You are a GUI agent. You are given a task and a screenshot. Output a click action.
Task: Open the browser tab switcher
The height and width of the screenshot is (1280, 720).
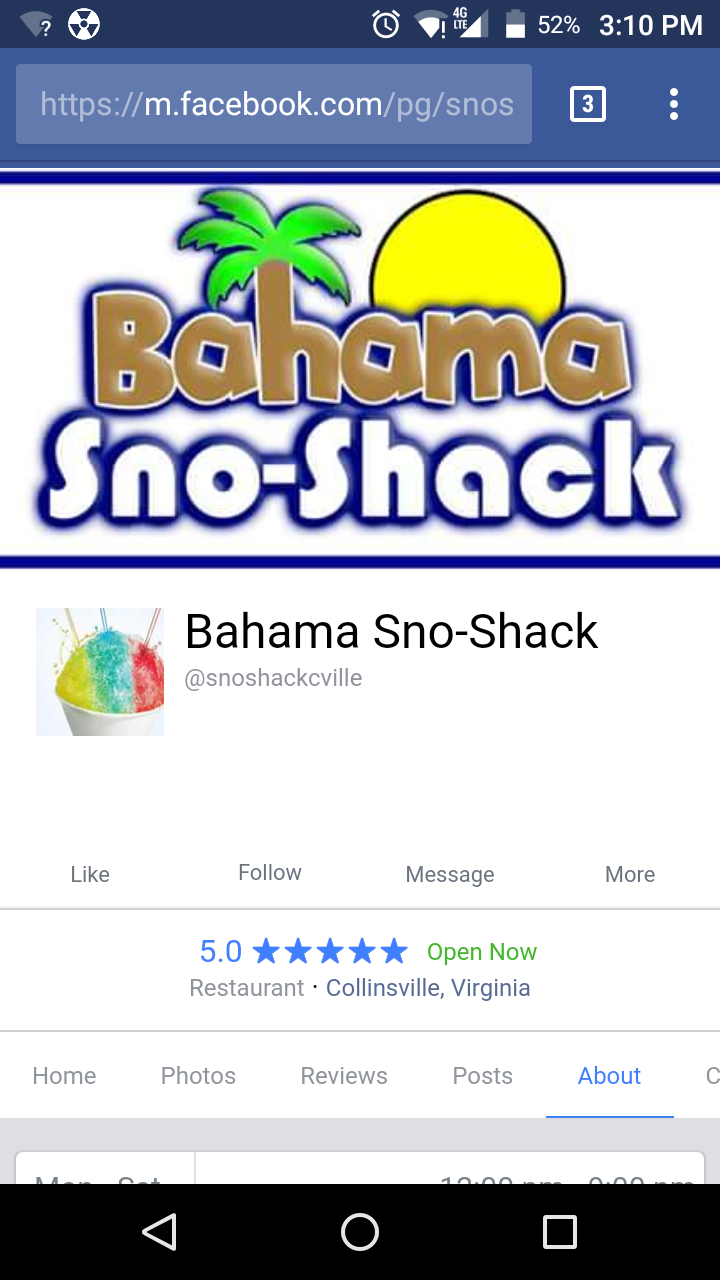click(587, 104)
